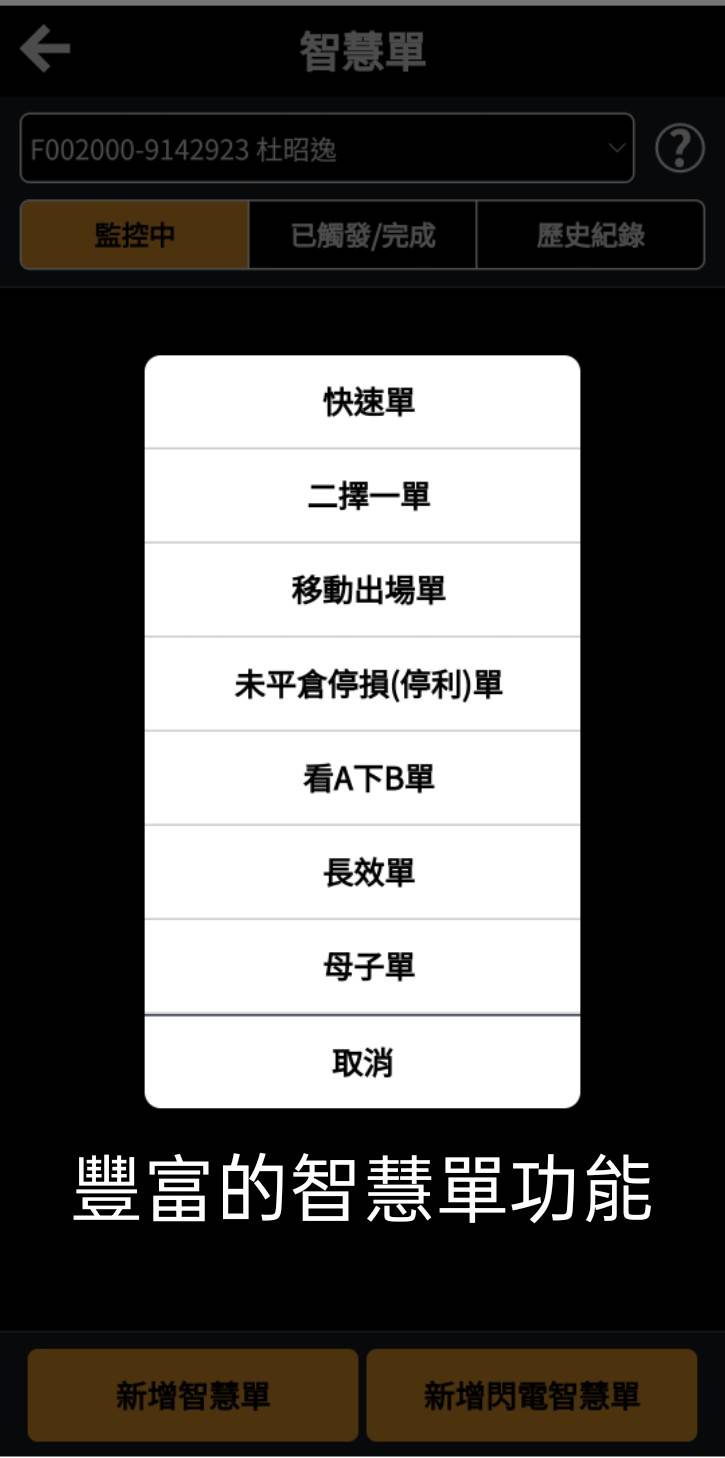Add a 新增閃電智慧單 order
725x1458 pixels.
pyautogui.click(x=531, y=1395)
